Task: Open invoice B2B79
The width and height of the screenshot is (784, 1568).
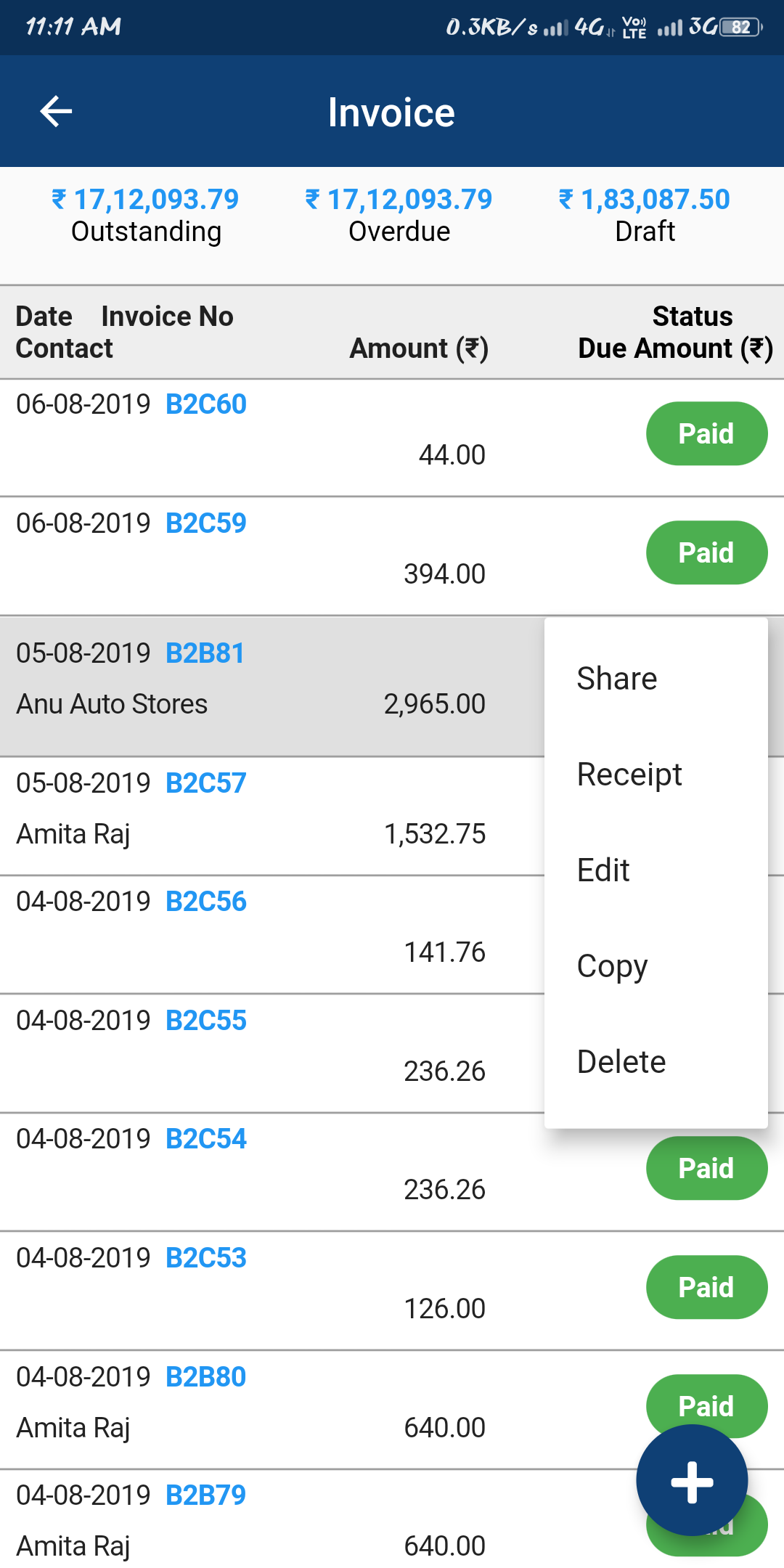Action: point(206,1495)
